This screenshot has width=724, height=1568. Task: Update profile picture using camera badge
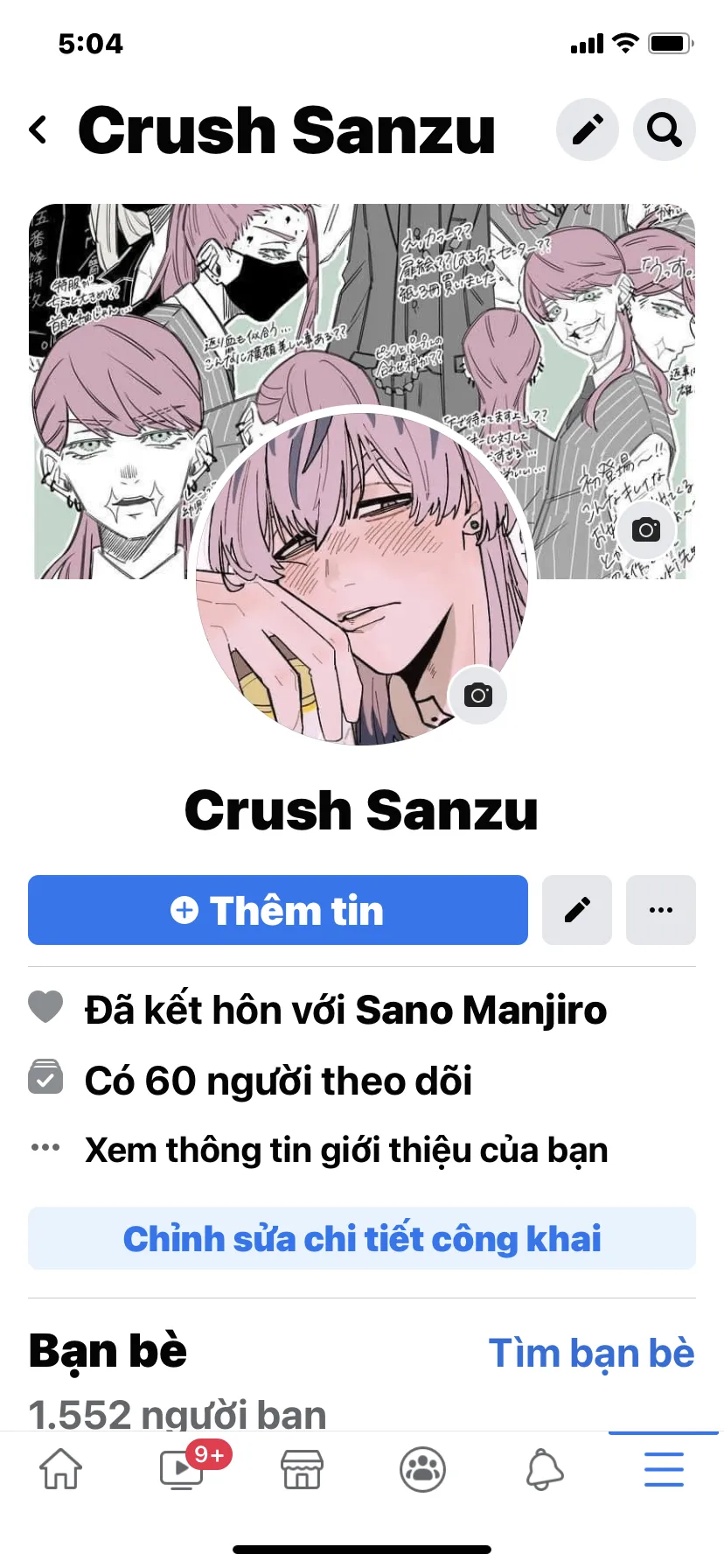477,696
